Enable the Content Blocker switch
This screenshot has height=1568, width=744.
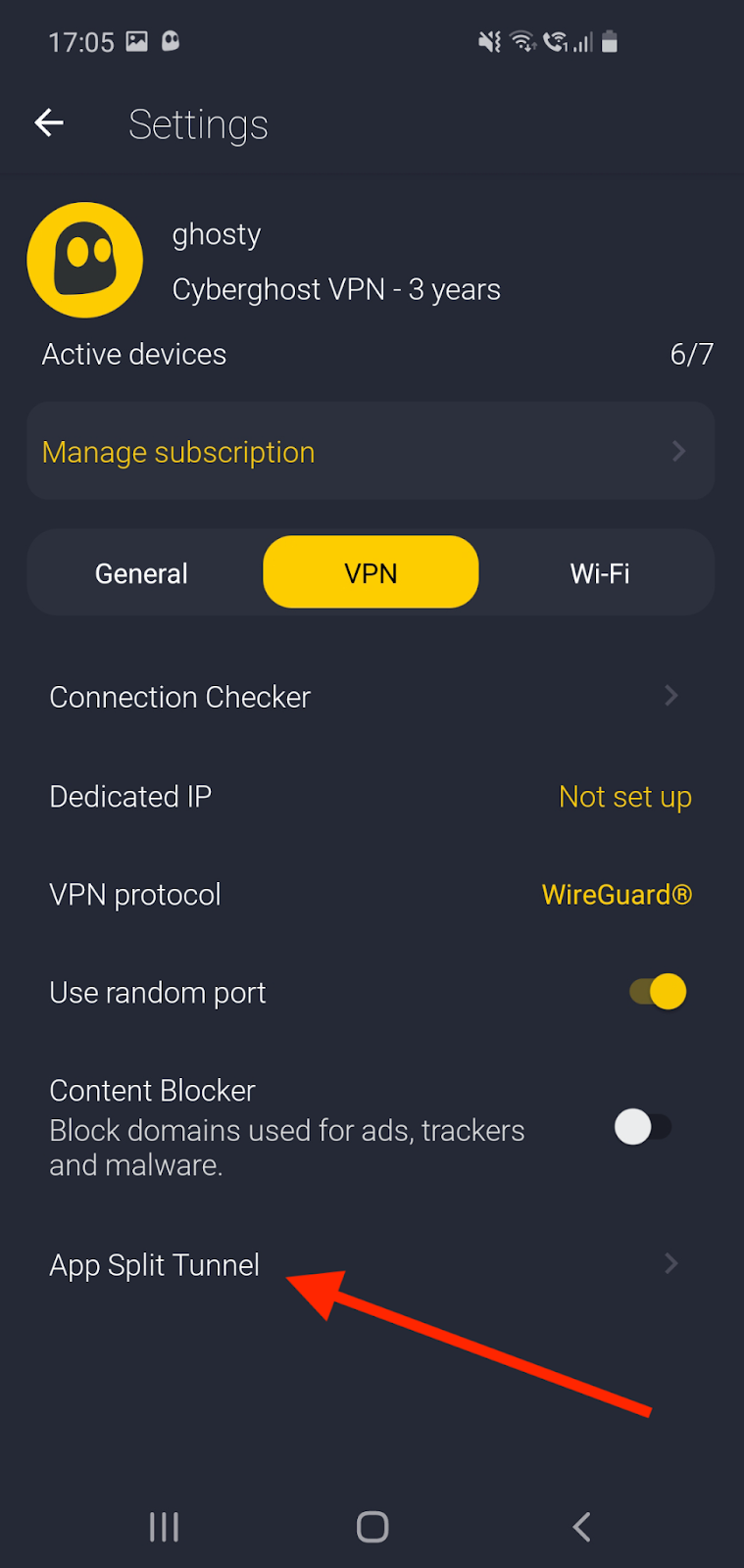643,1127
